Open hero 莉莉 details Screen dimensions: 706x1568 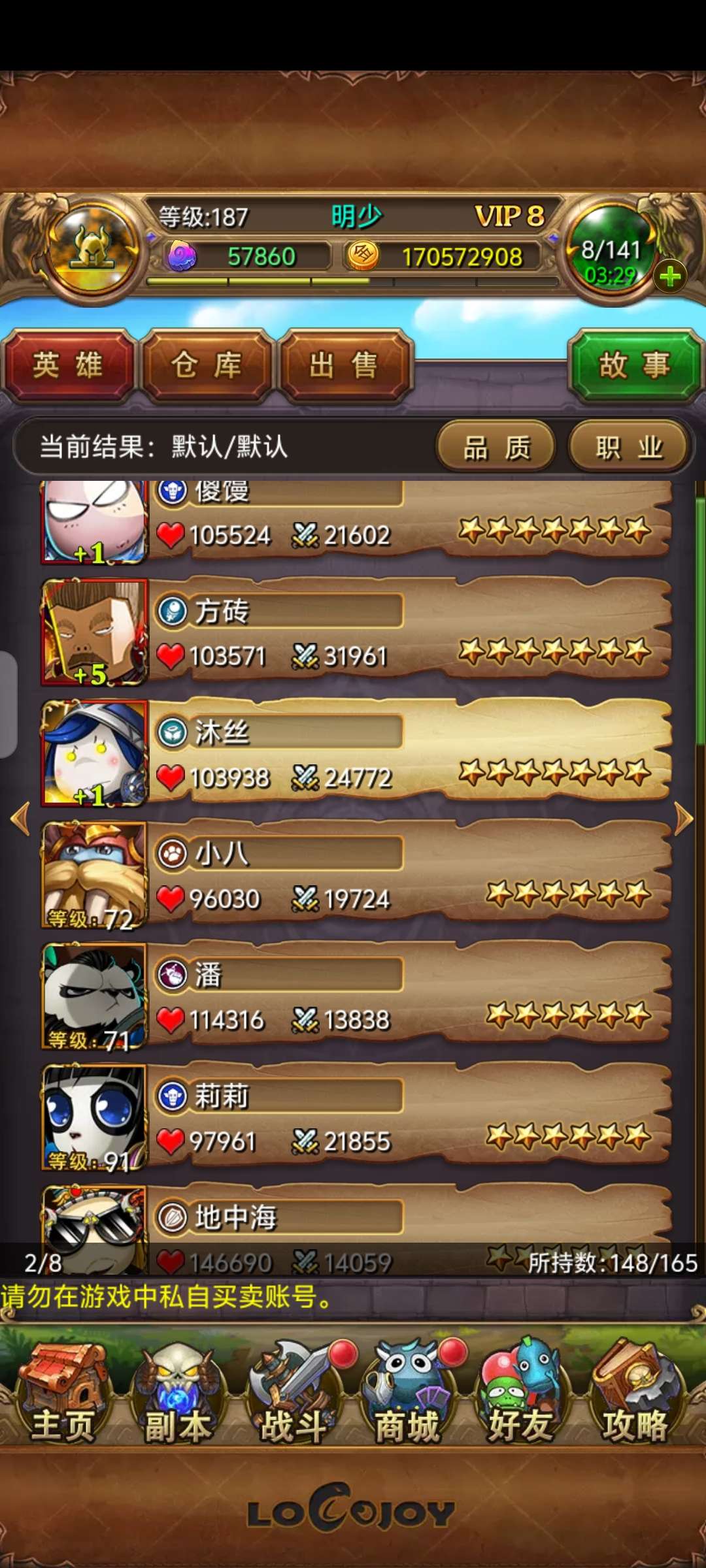point(353,1117)
